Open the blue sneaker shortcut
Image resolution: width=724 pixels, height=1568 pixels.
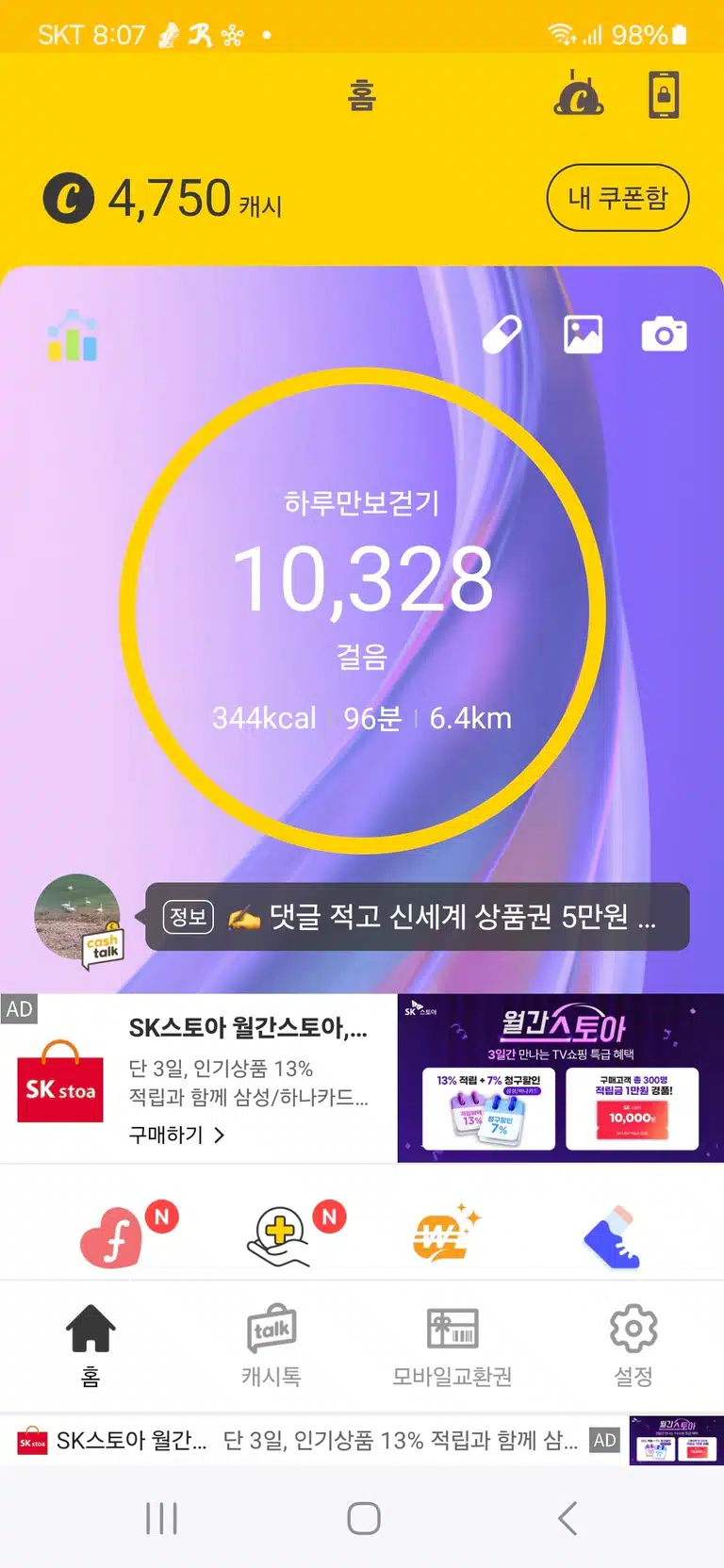[613, 1236]
